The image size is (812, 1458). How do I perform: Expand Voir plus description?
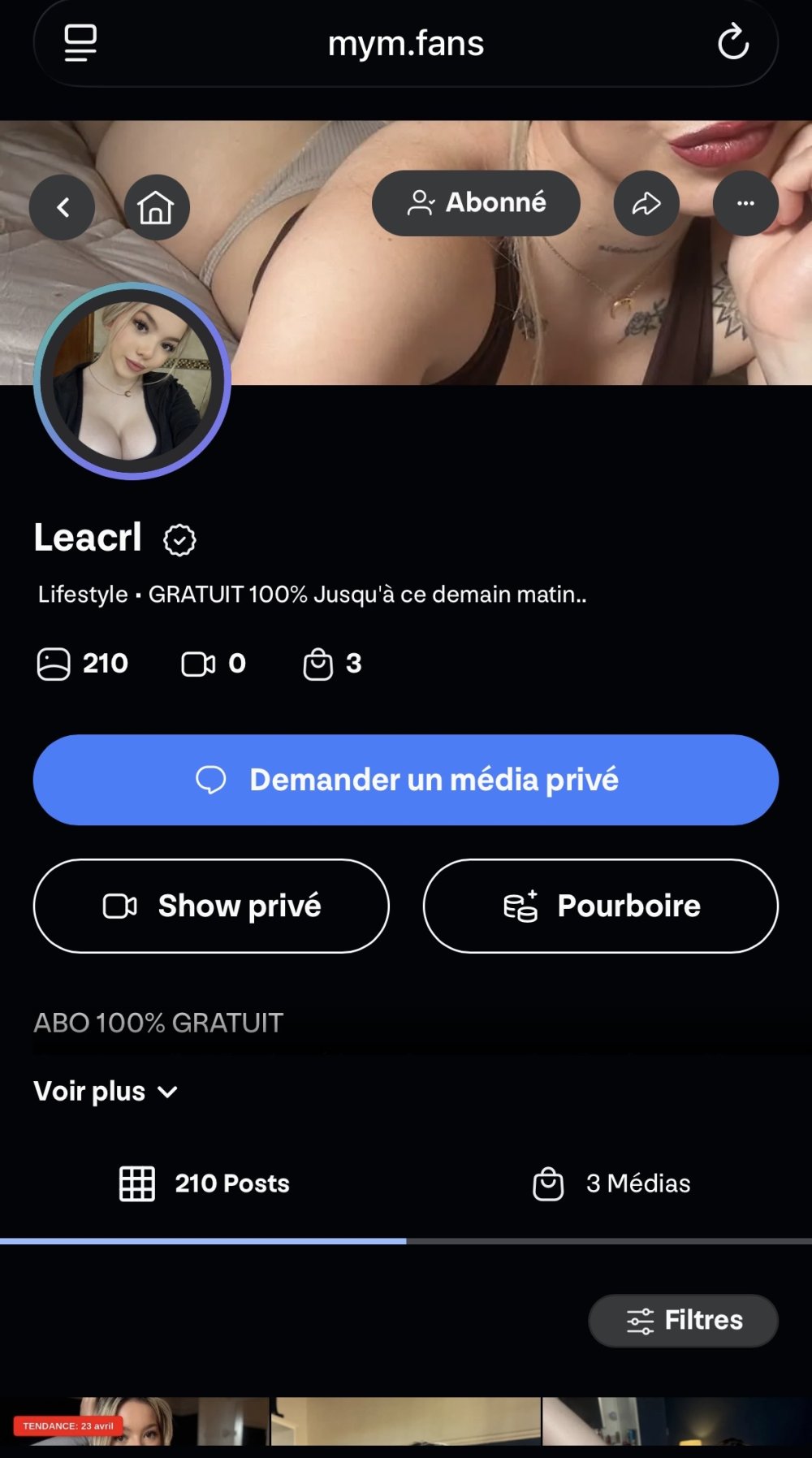[x=106, y=1091]
